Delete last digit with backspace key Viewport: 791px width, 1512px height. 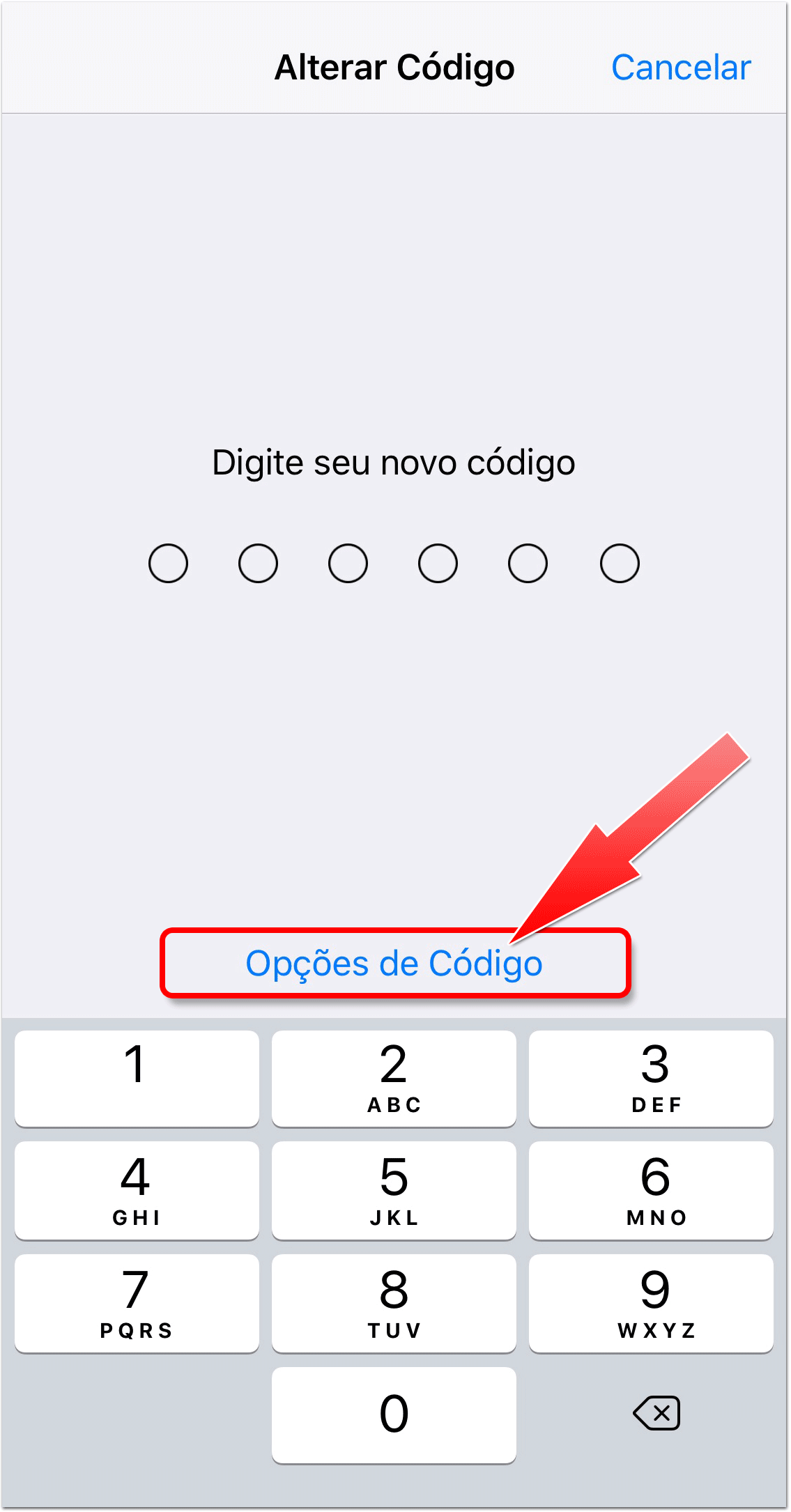point(656,1413)
